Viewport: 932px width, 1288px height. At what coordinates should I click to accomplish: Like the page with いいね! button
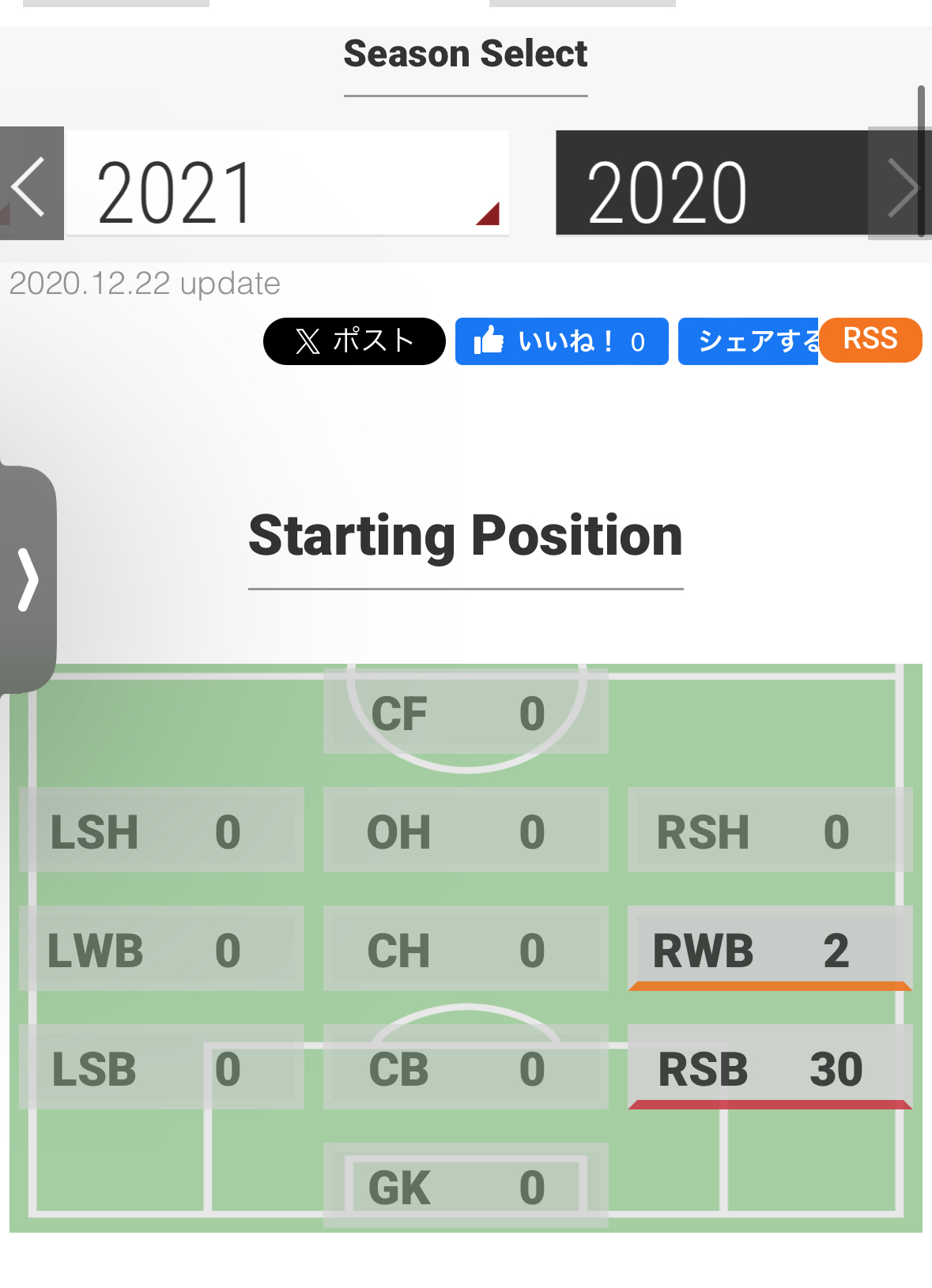tap(562, 341)
